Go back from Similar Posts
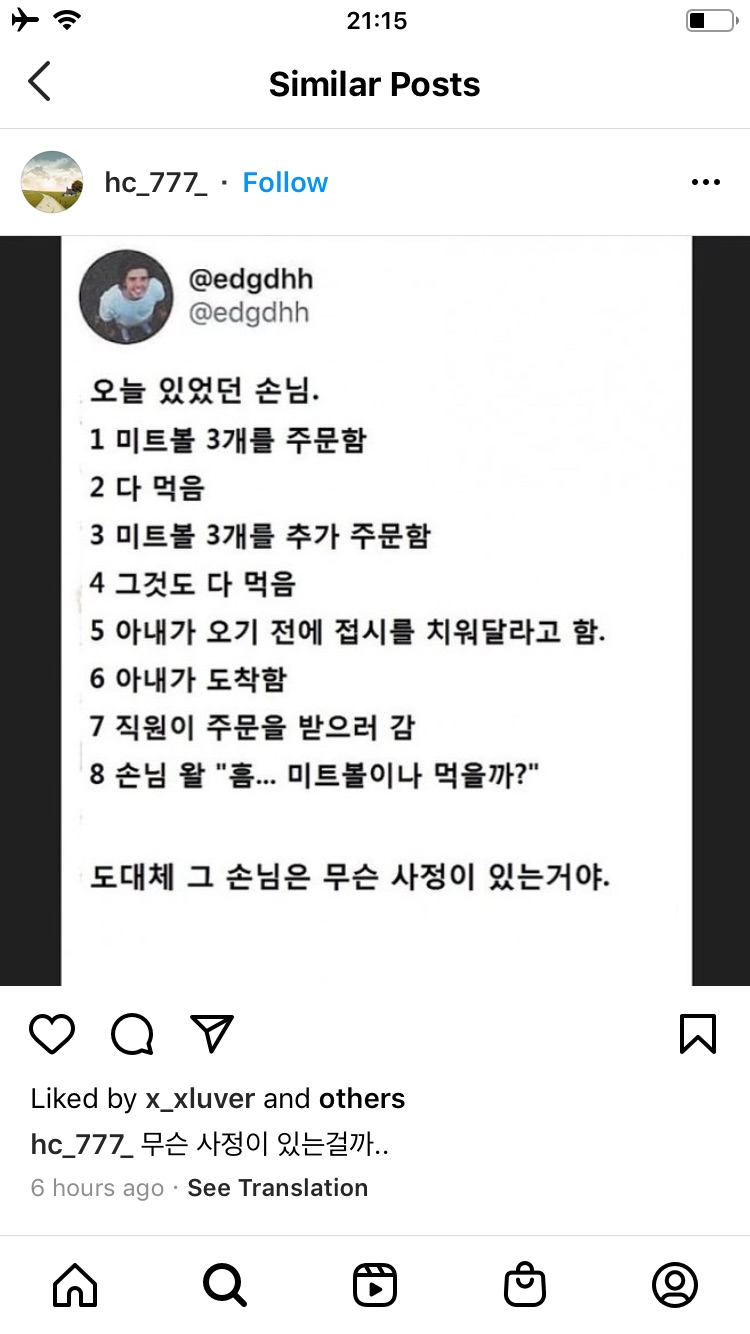Screen dimensions: 750x1334 pos(39,82)
